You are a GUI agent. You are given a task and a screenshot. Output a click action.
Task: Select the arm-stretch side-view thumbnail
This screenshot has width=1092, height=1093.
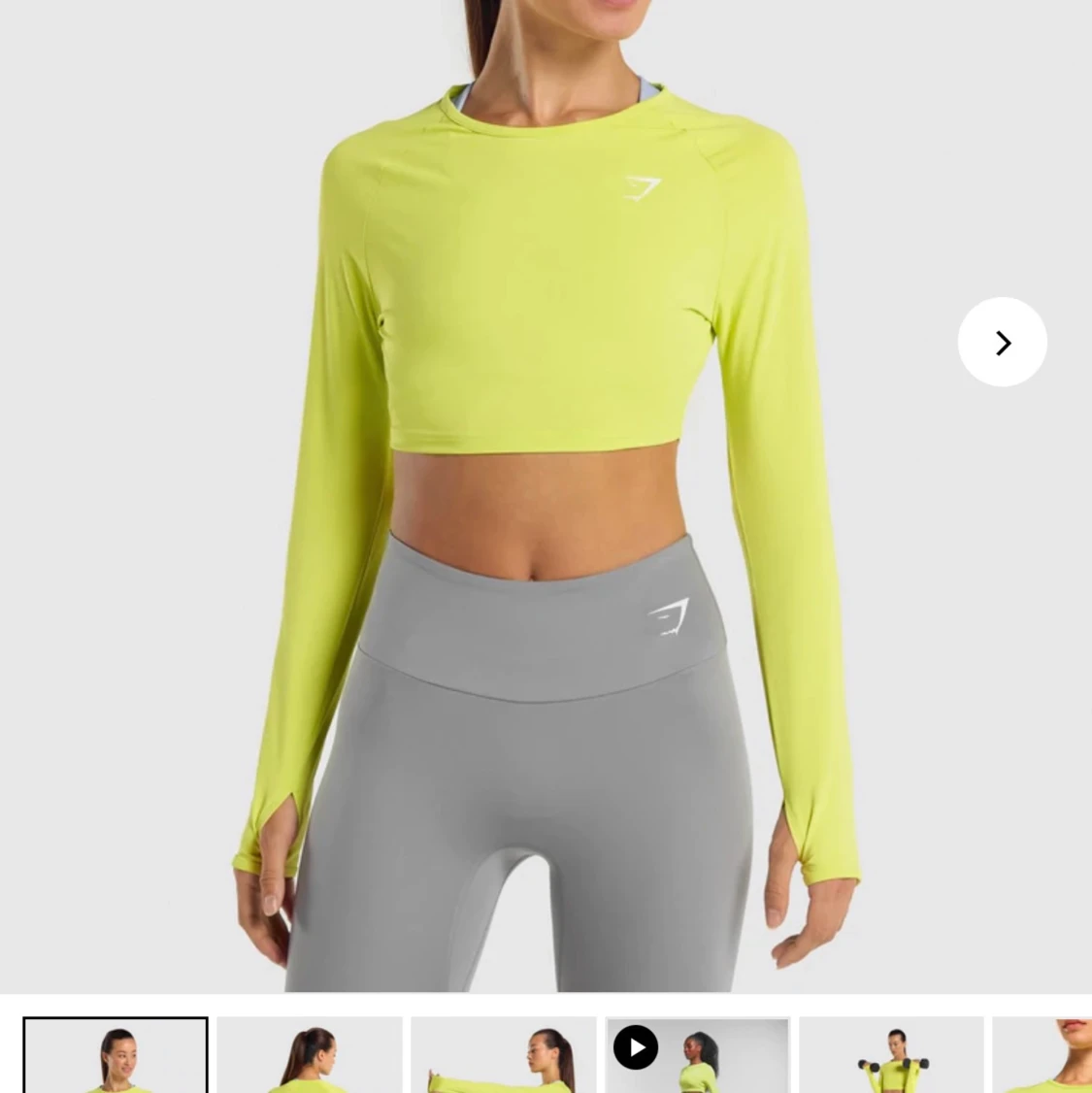[x=503, y=1055]
